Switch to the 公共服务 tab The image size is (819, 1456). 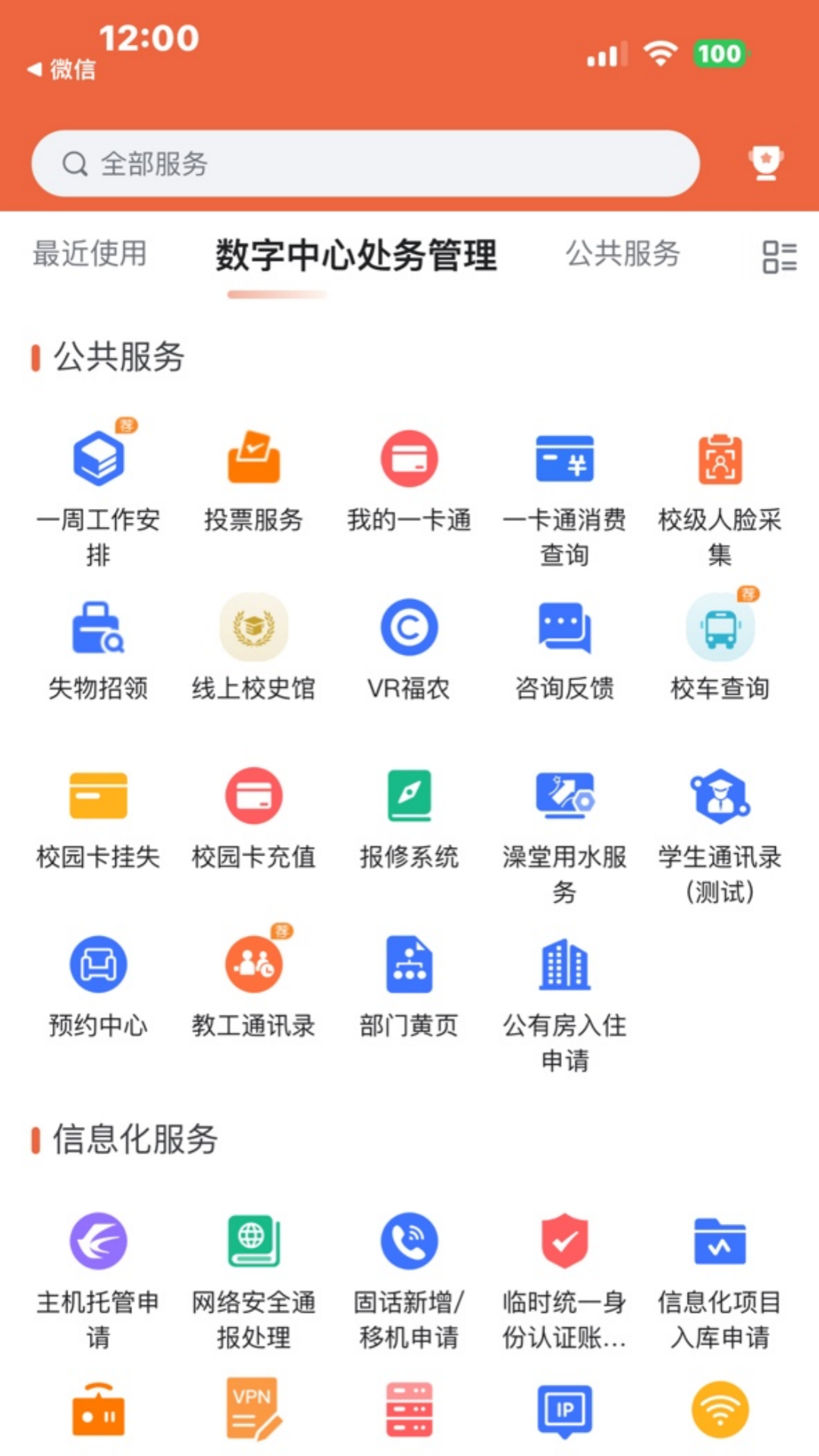tap(623, 254)
